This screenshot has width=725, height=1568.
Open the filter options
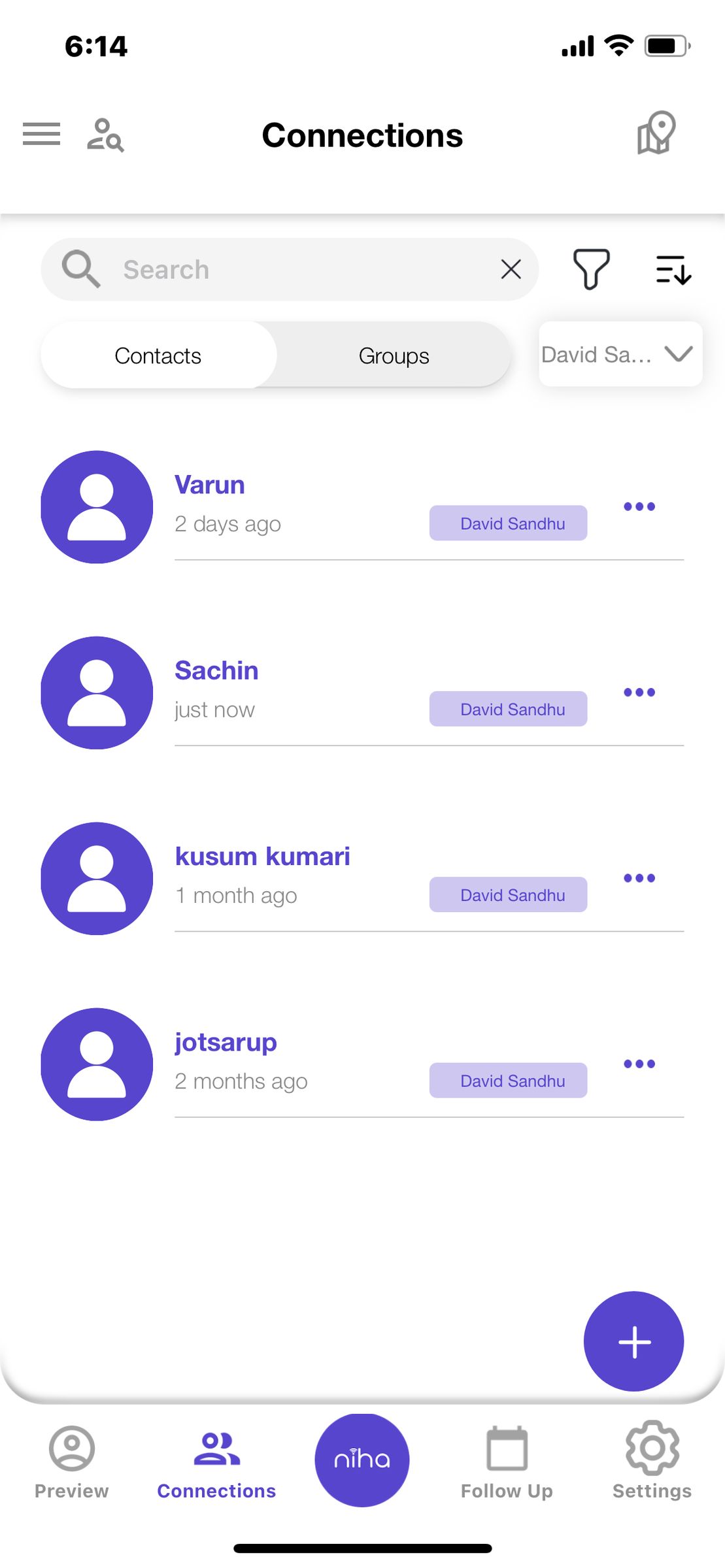[x=591, y=269]
